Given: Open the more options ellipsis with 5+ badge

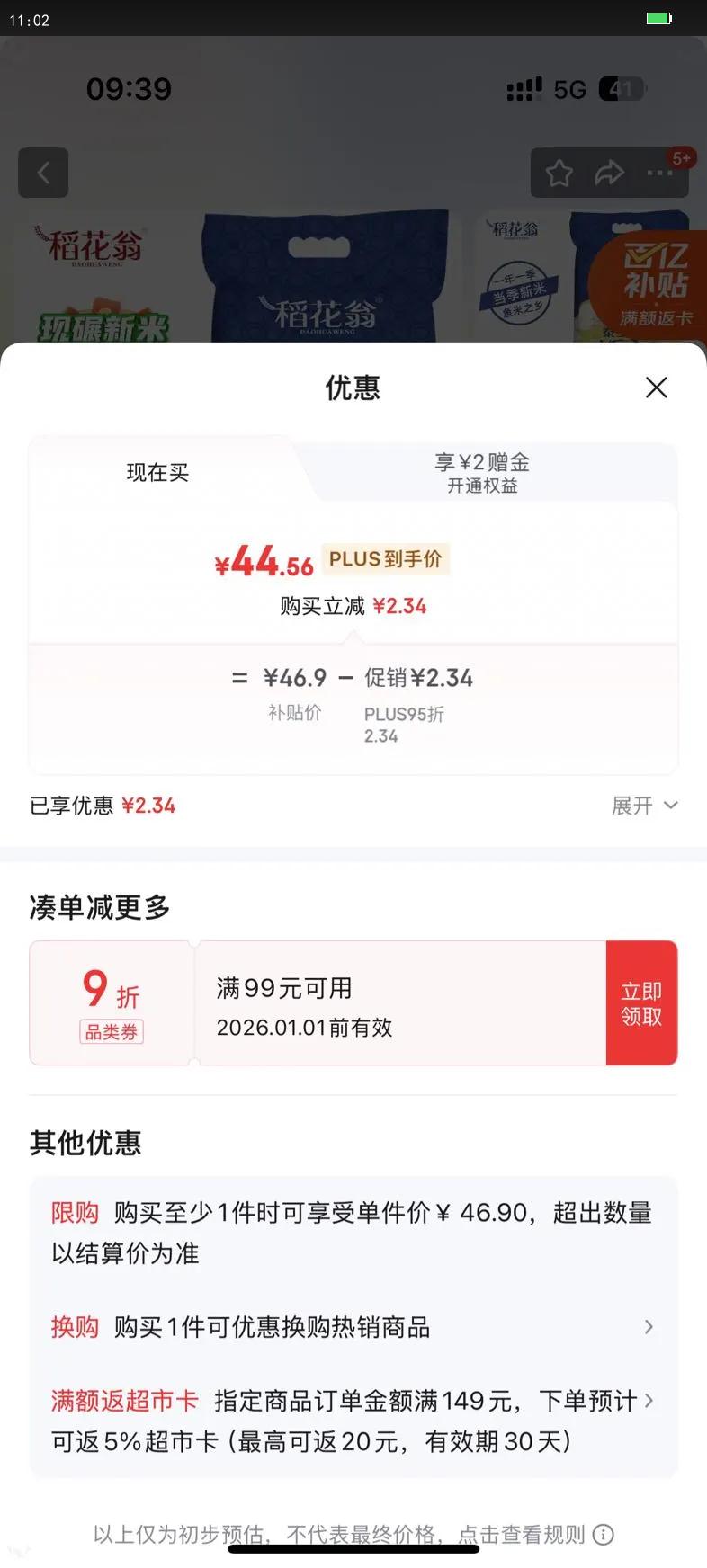Looking at the screenshot, I should (659, 173).
